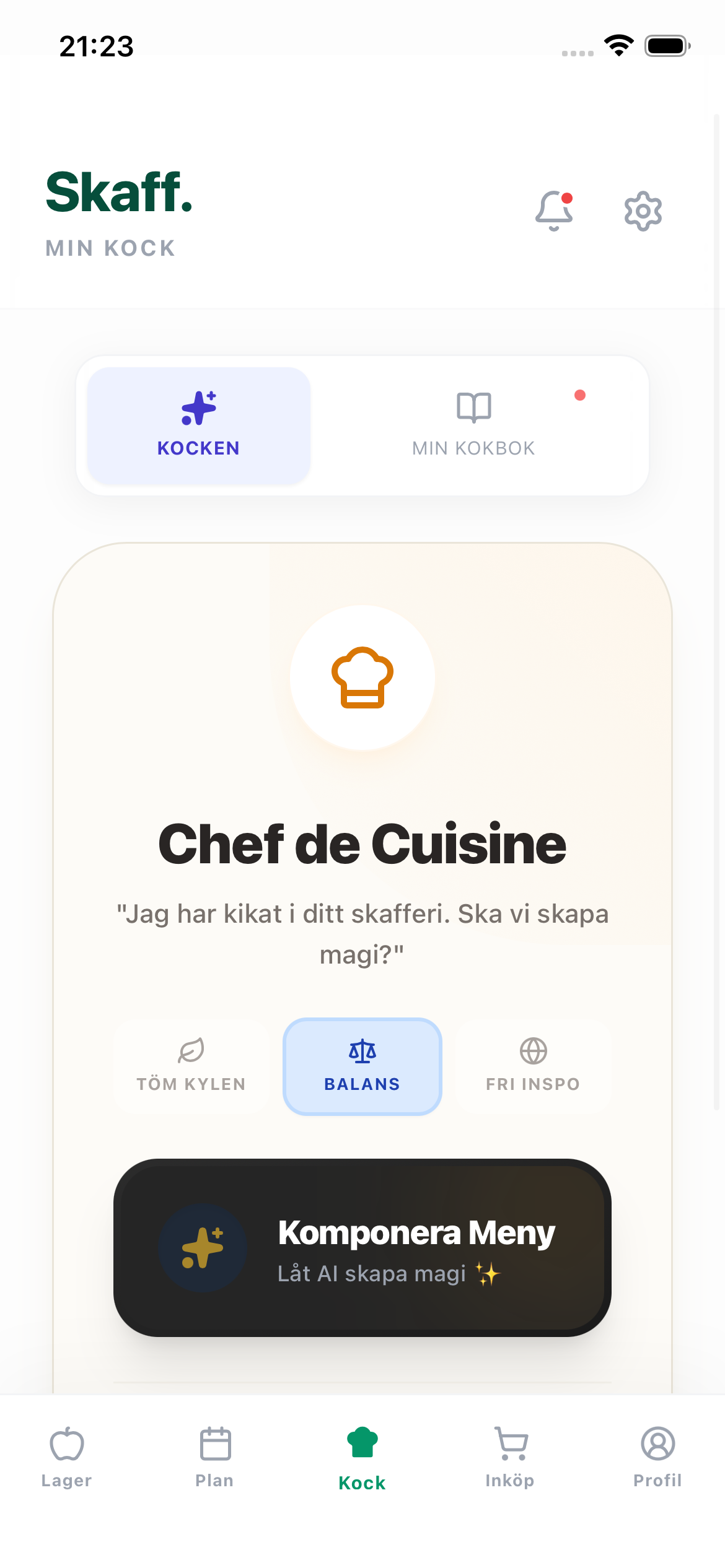The image size is (725, 1568).
Task: Click the leaf icon in Töm Kylen
Action: (190, 1050)
